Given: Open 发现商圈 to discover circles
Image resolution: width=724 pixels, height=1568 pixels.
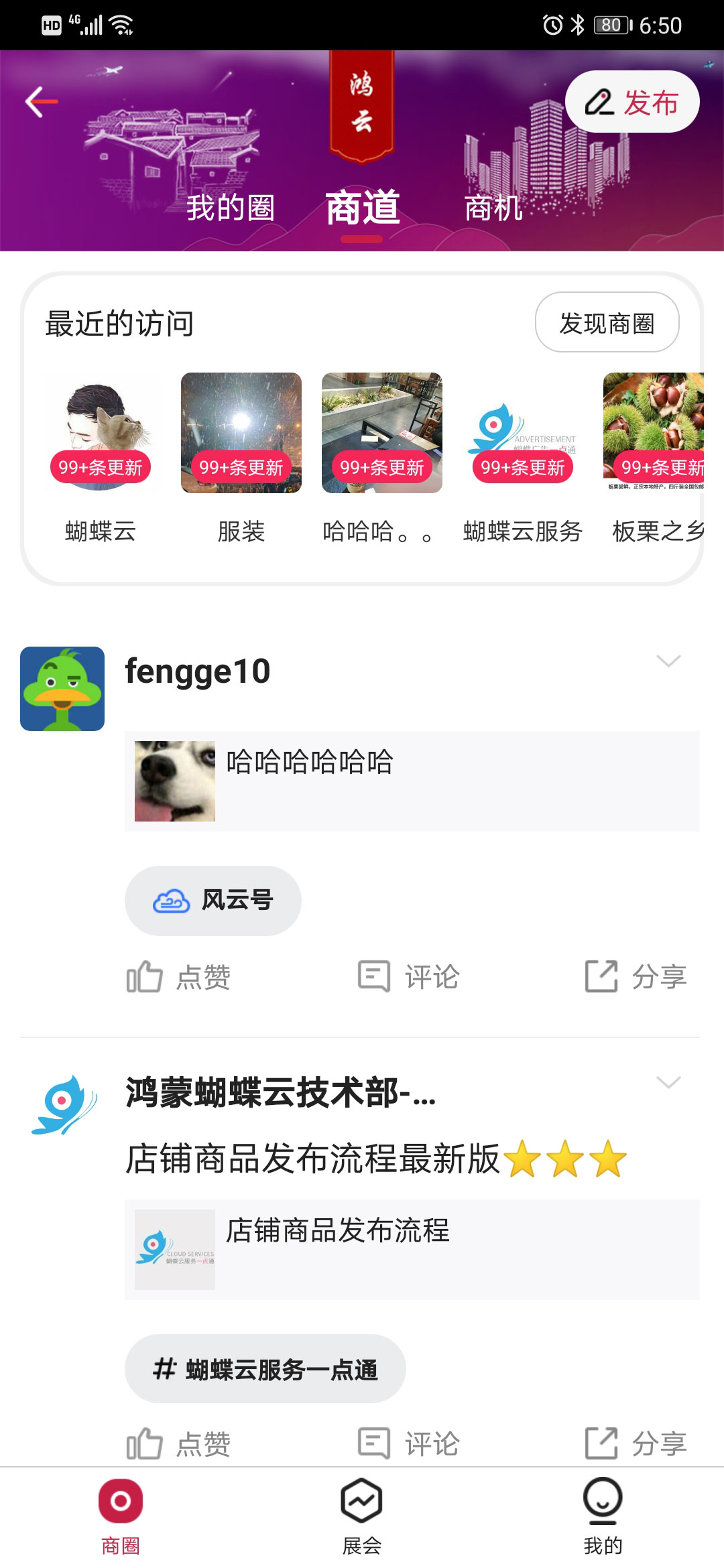Looking at the screenshot, I should pyautogui.click(x=607, y=322).
